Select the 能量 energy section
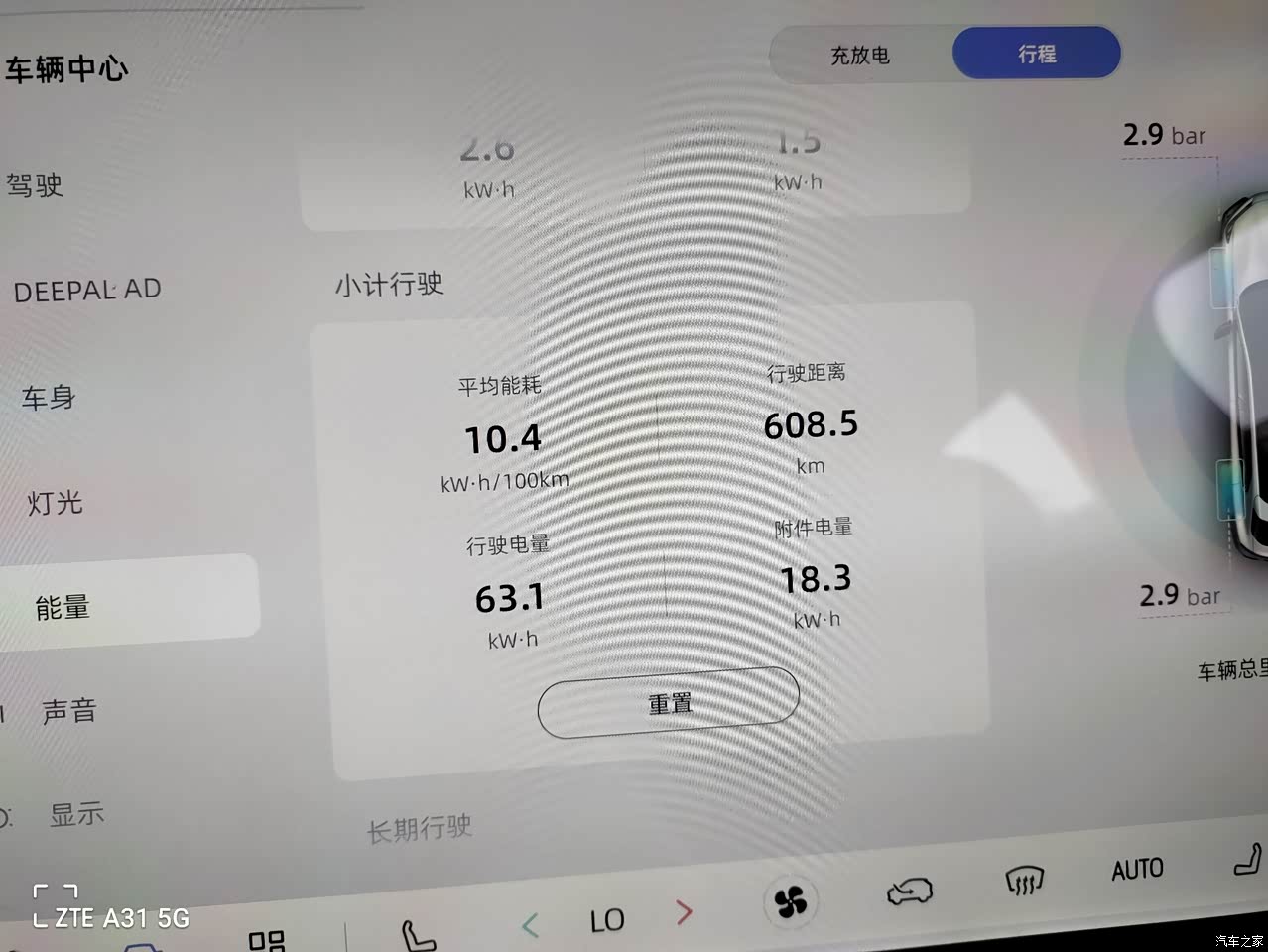Screen dimensions: 1268x952 click(x=63, y=607)
